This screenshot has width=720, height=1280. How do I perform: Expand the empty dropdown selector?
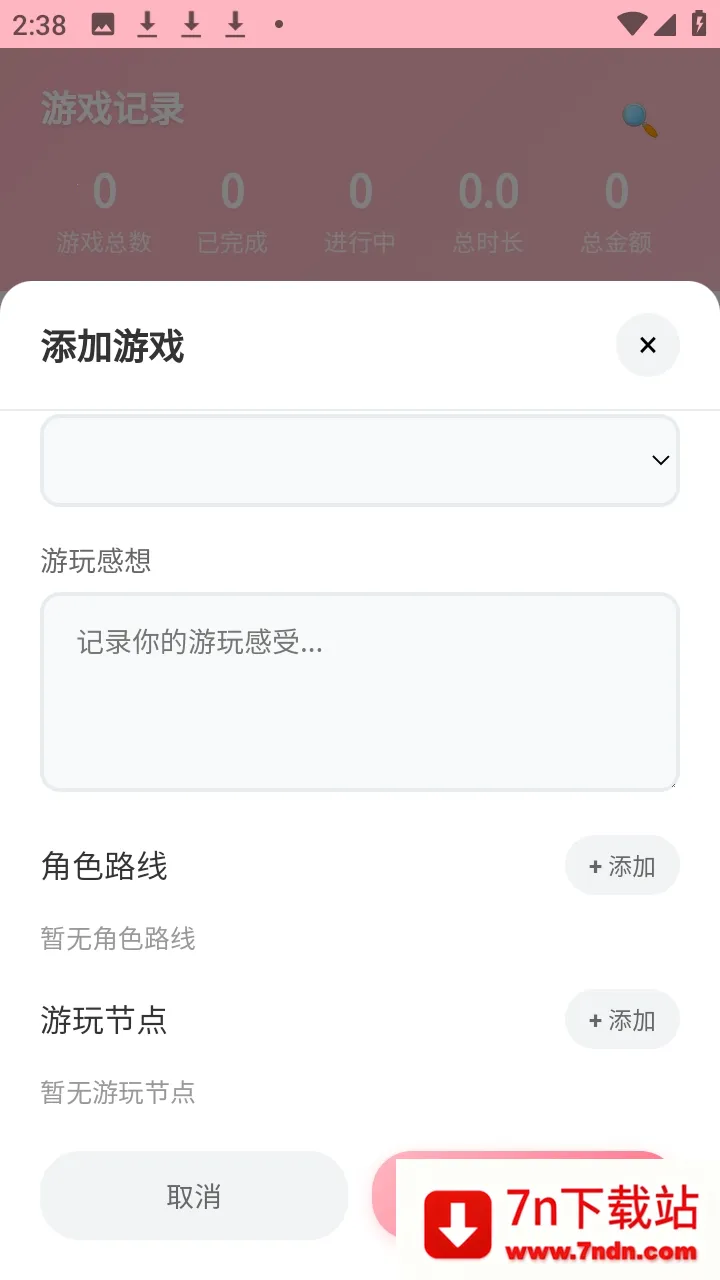coord(360,460)
